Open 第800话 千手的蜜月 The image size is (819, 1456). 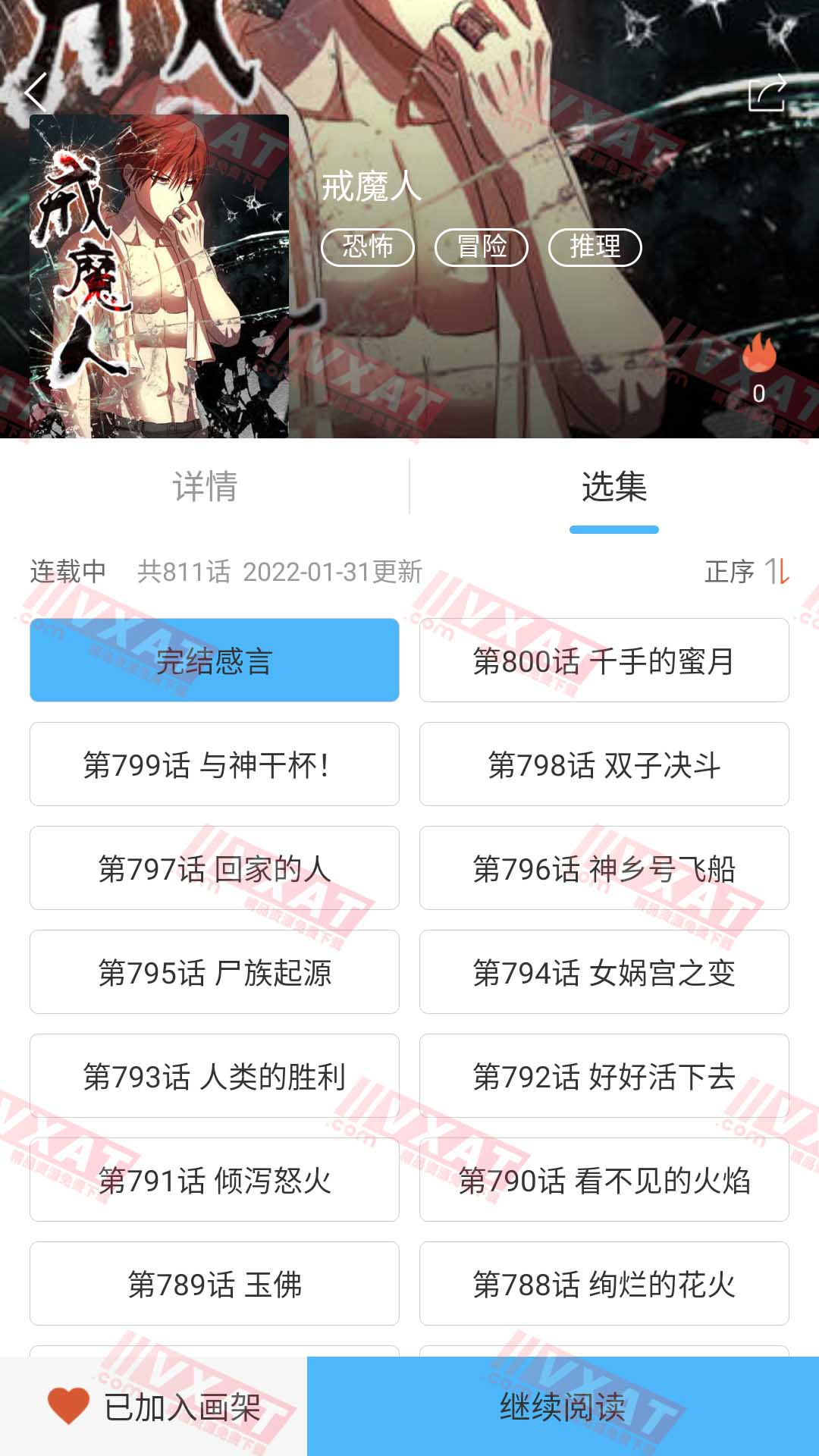click(604, 661)
